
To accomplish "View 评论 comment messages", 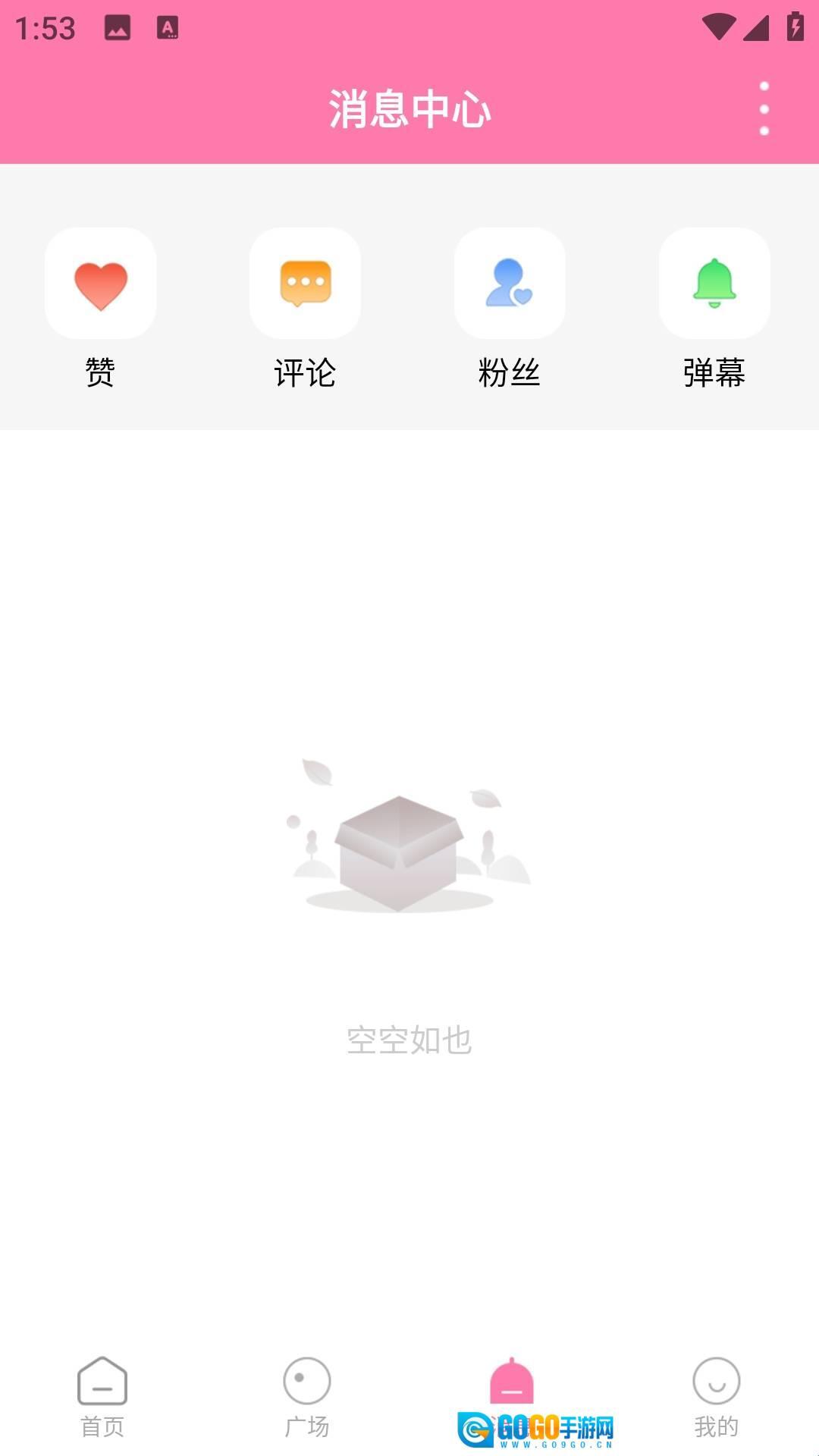I will [x=305, y=284].
